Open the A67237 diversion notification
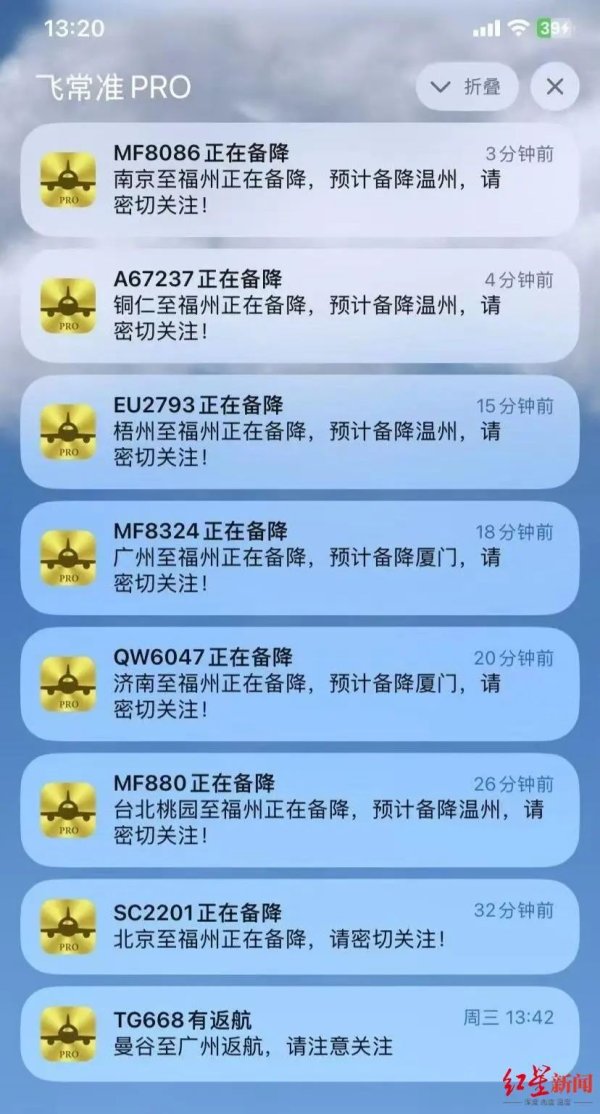 click(300, 305)
